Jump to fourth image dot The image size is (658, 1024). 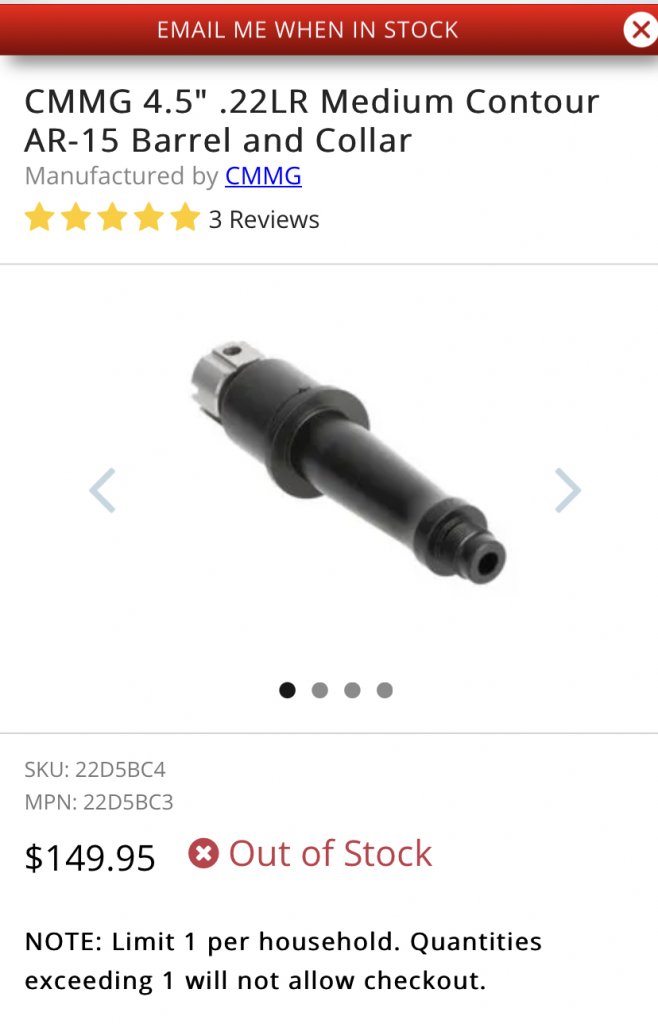coord(385,690)
